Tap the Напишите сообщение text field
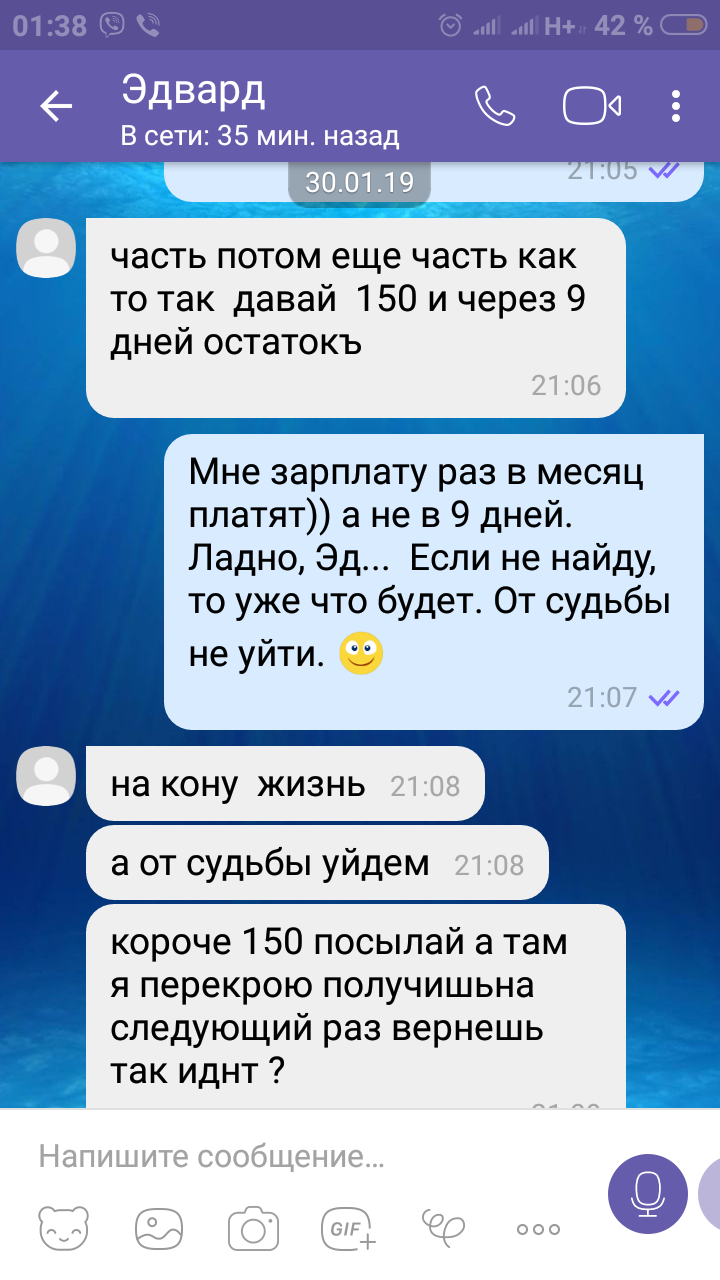Viewport: 720px width, 1280px height. [310, 1157]
